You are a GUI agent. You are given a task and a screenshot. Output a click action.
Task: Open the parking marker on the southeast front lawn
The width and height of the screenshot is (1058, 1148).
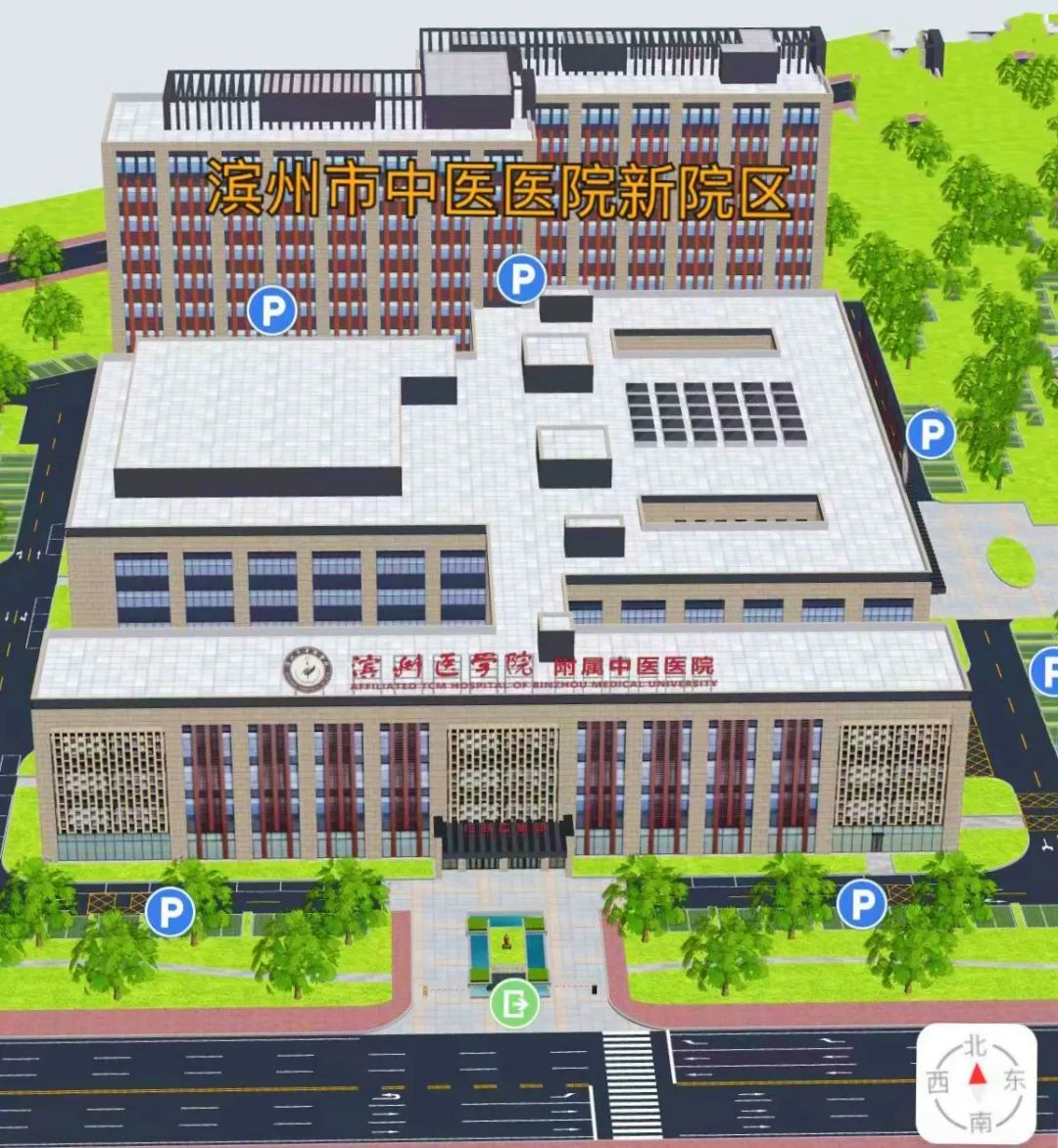[x=861, y=904]
